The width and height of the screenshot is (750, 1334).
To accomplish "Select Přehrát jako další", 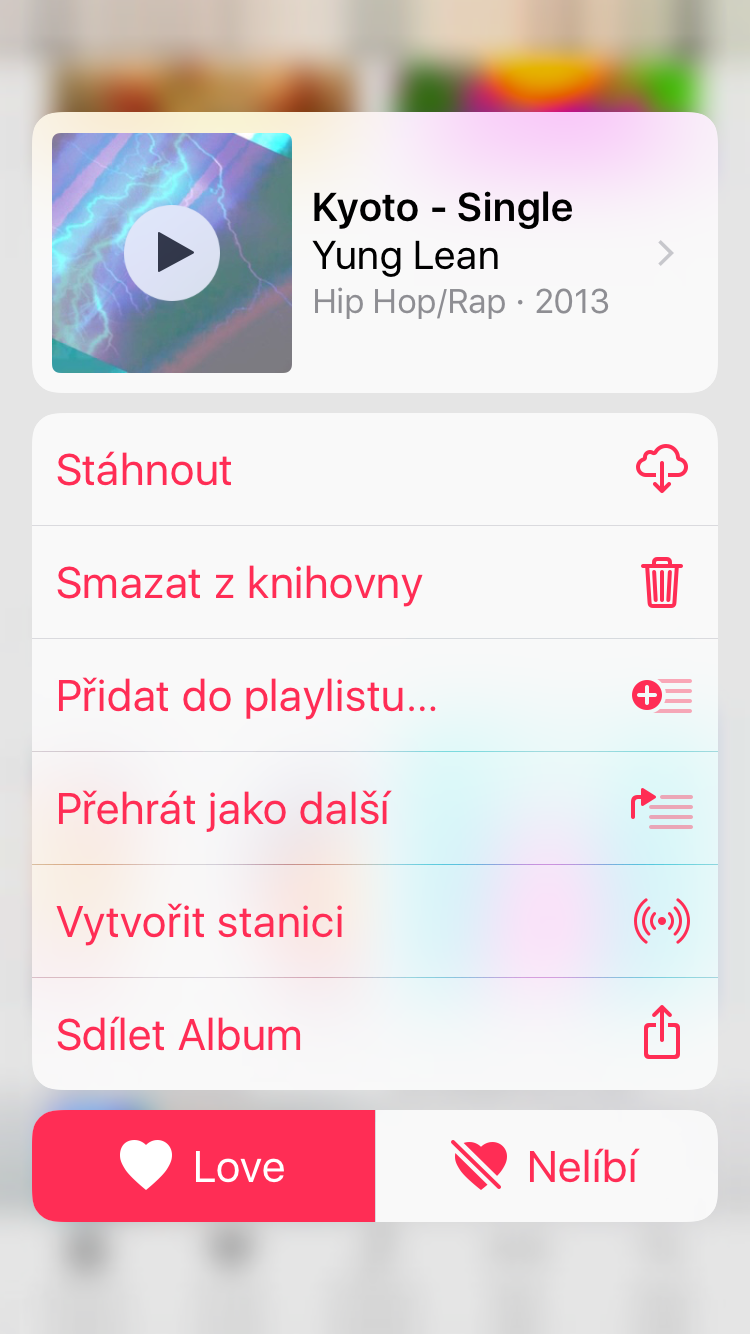I will 375,809.
